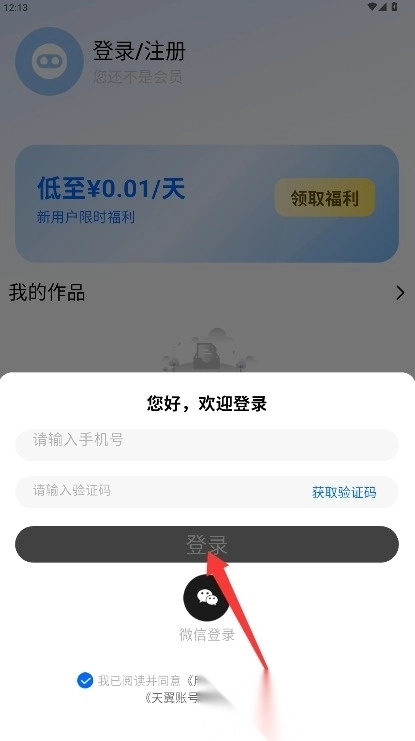Tap the 登录 login button
Viewport: 415px width, 741px height.
pos(207,544)
